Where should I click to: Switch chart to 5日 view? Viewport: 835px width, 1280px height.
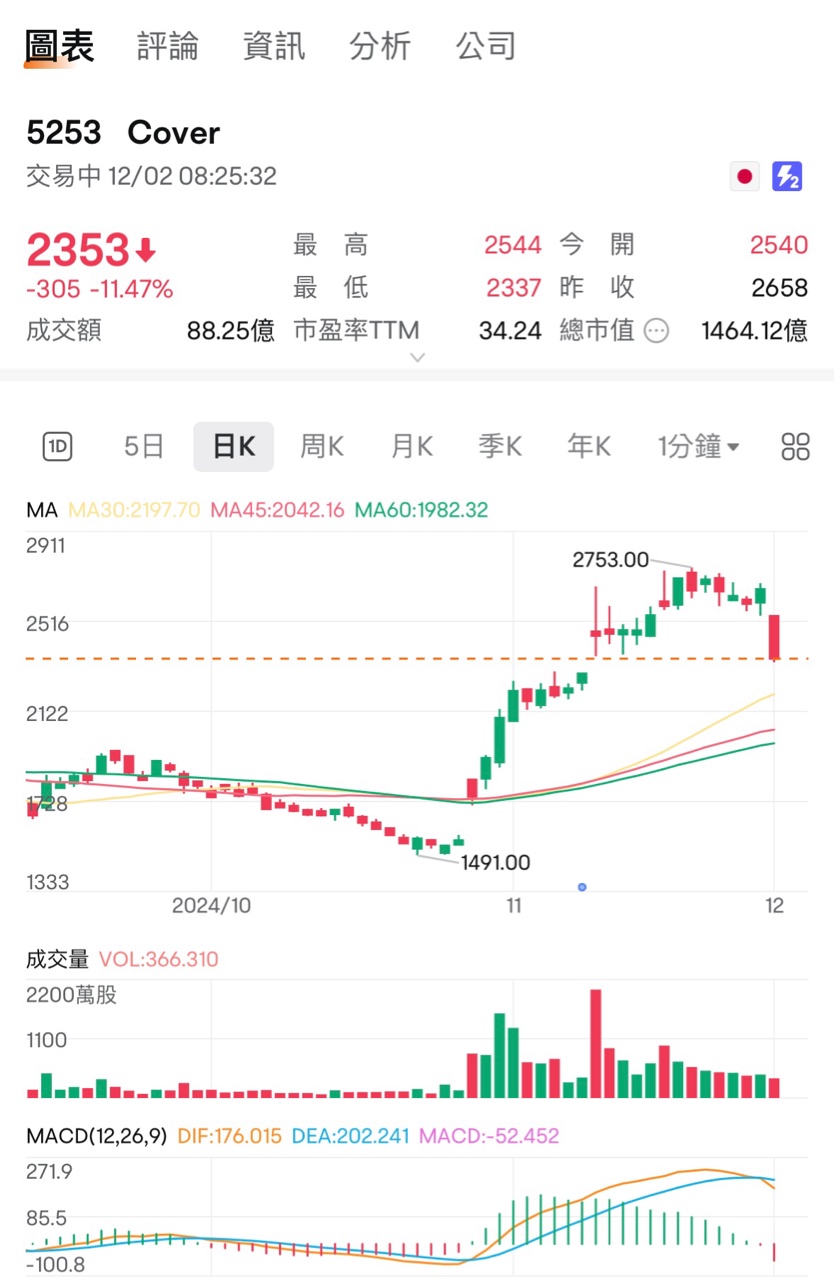[144, 446]
